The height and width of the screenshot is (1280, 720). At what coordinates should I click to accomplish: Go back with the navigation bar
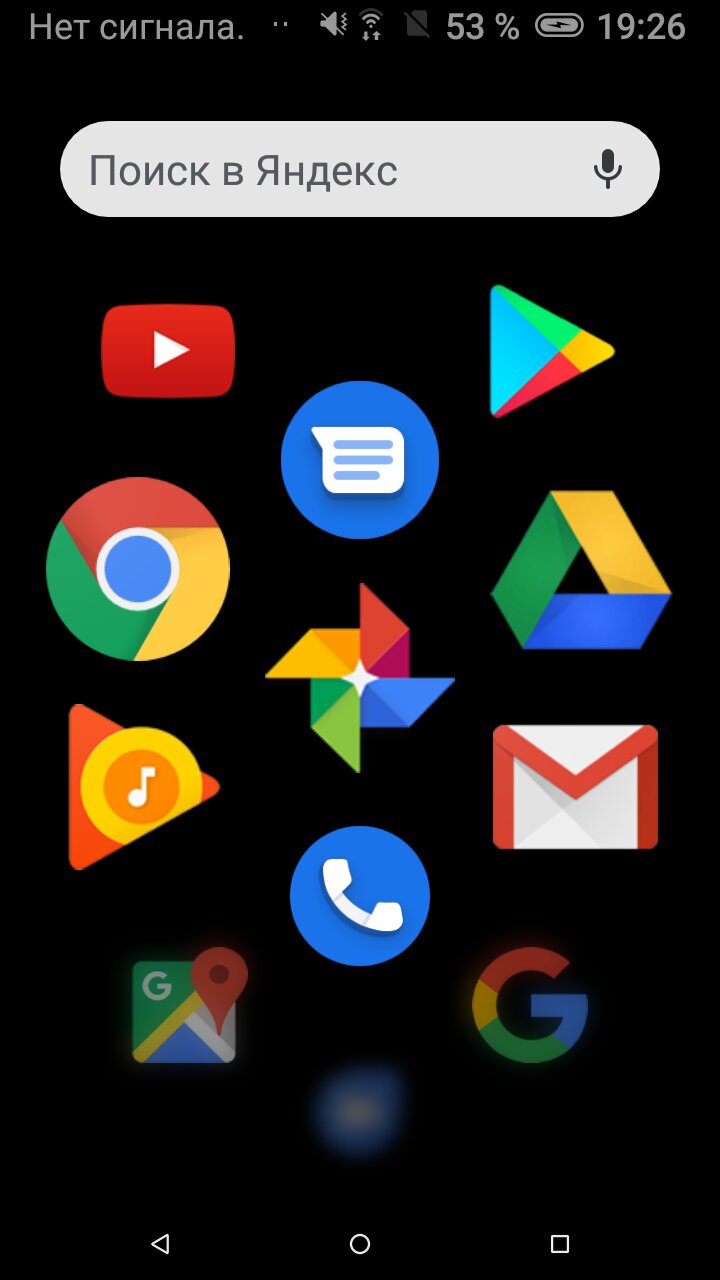tap(160, 1244)
